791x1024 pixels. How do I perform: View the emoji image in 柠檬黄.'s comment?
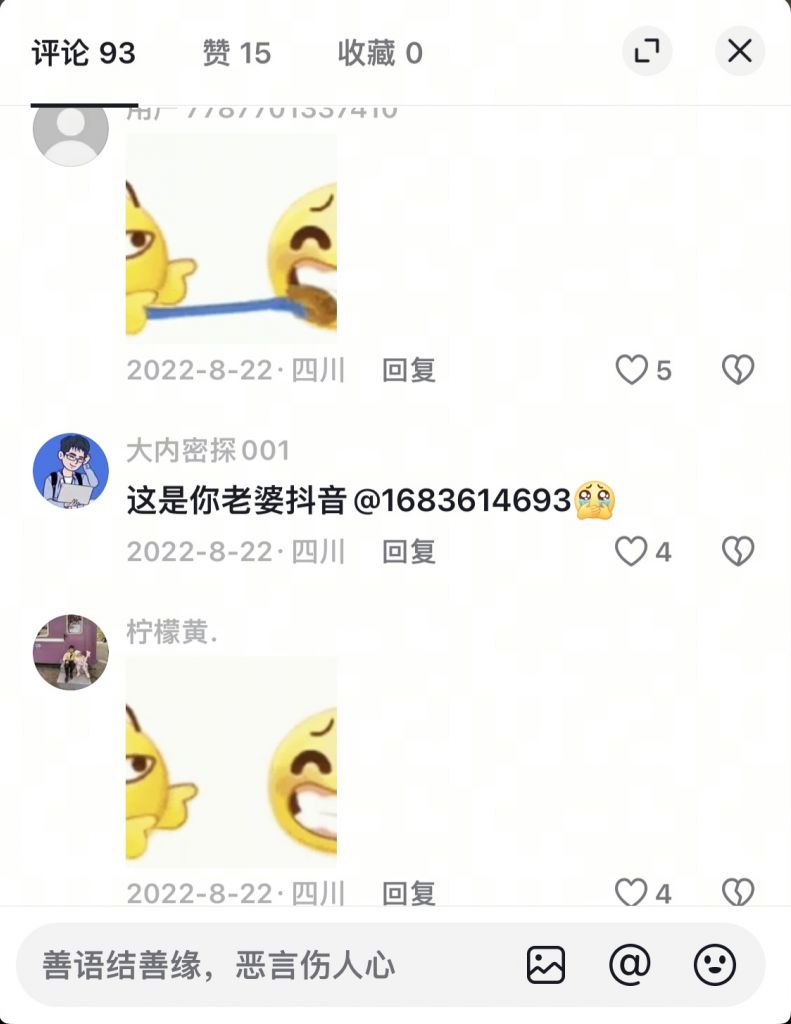(x=231, y=762)
